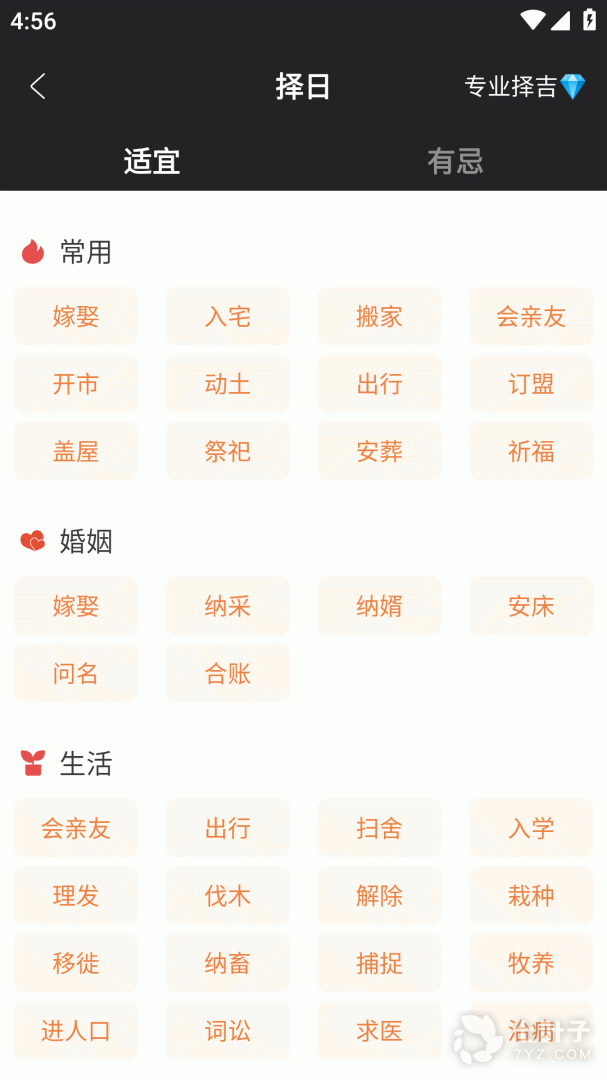Switch to the 有忌 tab
This screenshot has height=1080, width=607.
tap(455, 161)
